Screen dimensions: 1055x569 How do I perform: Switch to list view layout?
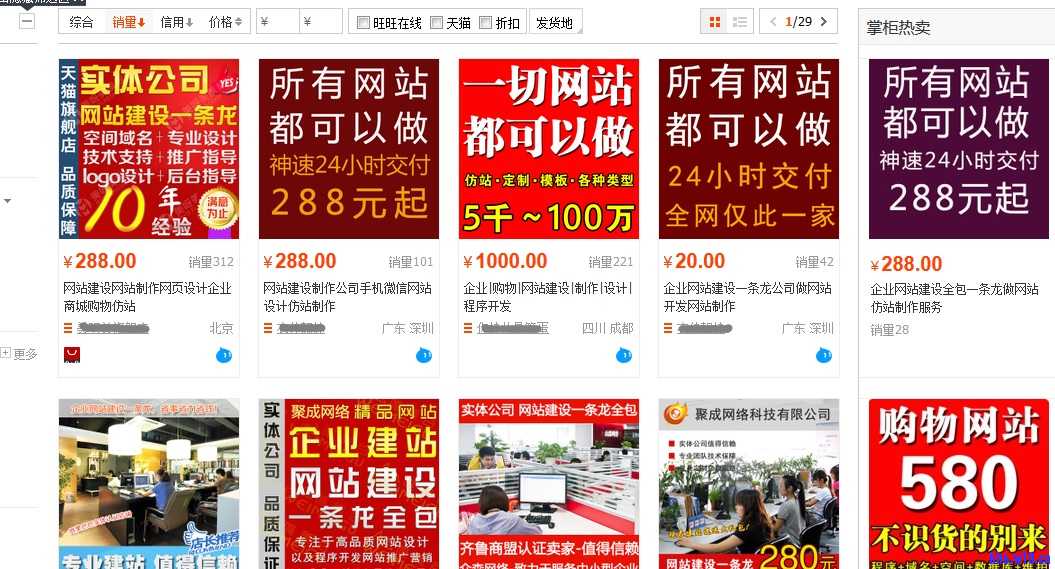coord(740,22)
